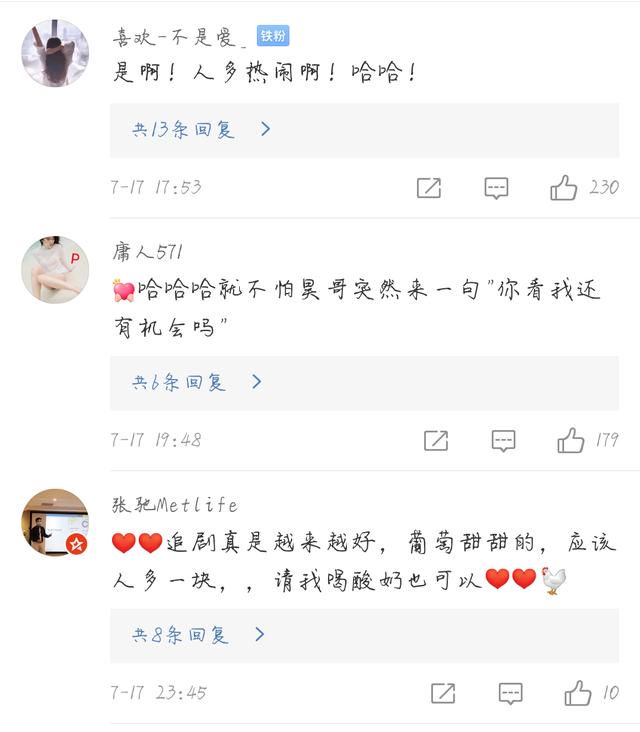Reply to 喜欢-不是爱_'s comment

[496, 187]
